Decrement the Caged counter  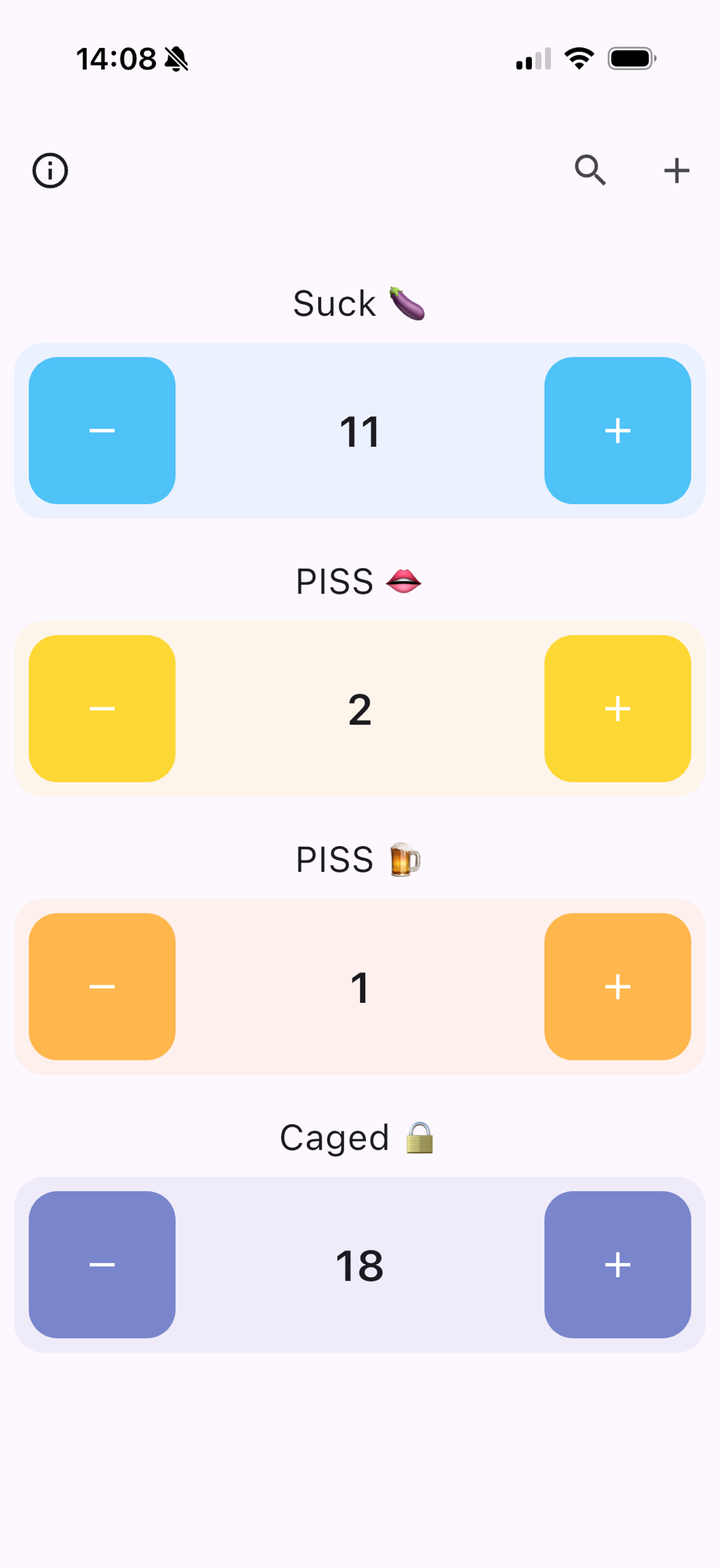coord(102,1265)
